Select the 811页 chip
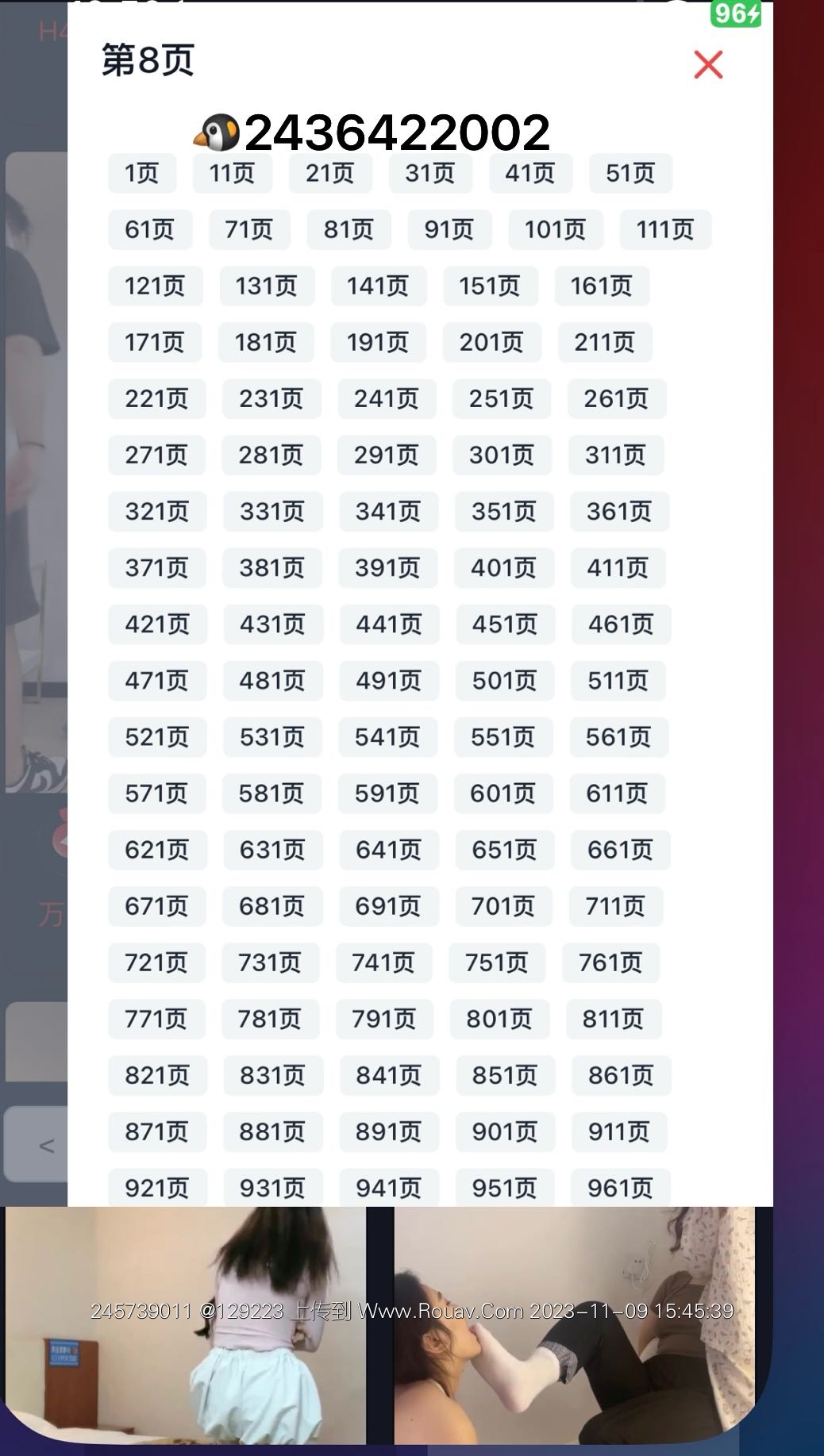This screenshot has width=824, height=1456. point(613,1019)
